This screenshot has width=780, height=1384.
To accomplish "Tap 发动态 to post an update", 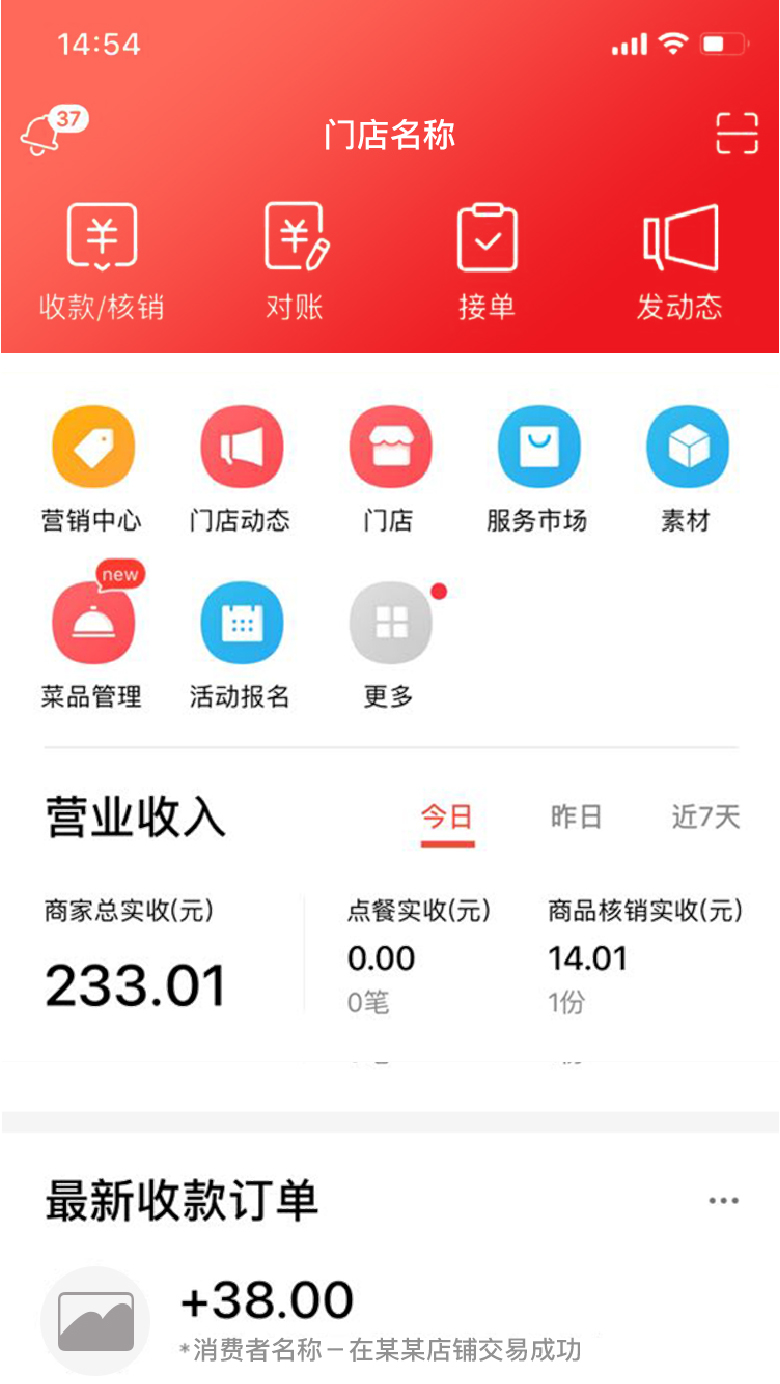I will [x=680, y=261].
